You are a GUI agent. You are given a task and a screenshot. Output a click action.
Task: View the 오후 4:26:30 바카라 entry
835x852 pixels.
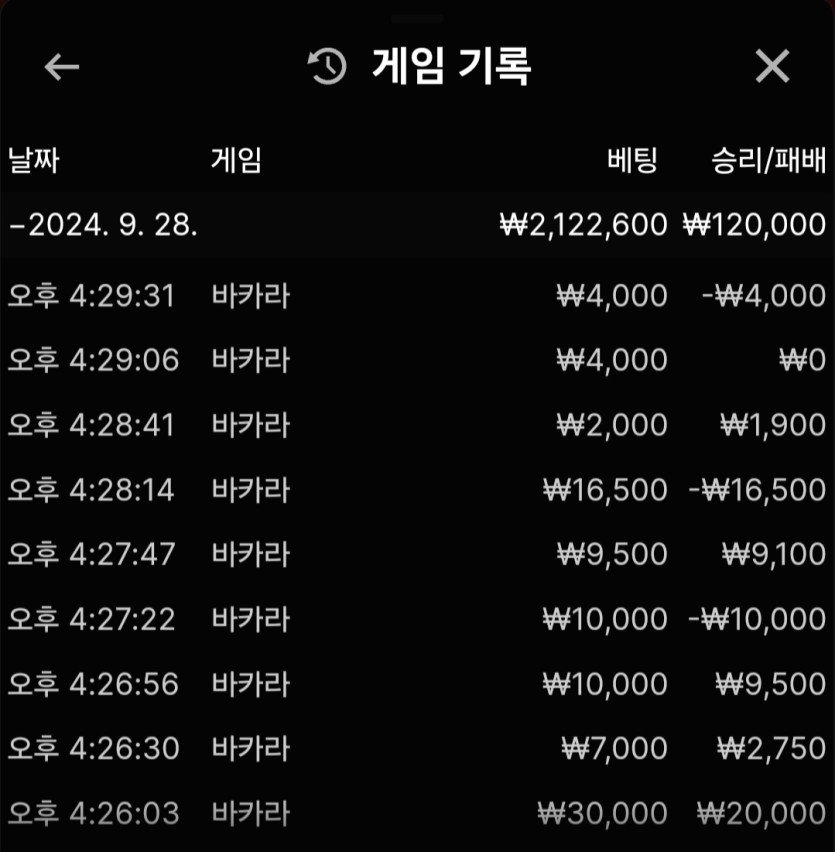(417, 748)
